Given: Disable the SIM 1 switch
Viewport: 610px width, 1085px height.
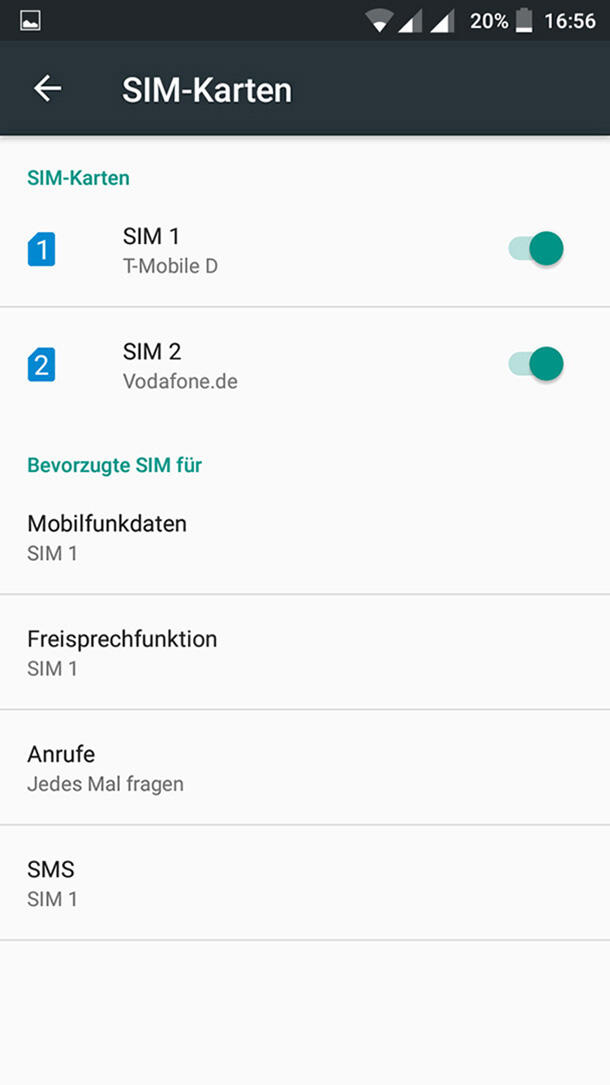Looking at the screenshot, I should [x=537, y=249].
